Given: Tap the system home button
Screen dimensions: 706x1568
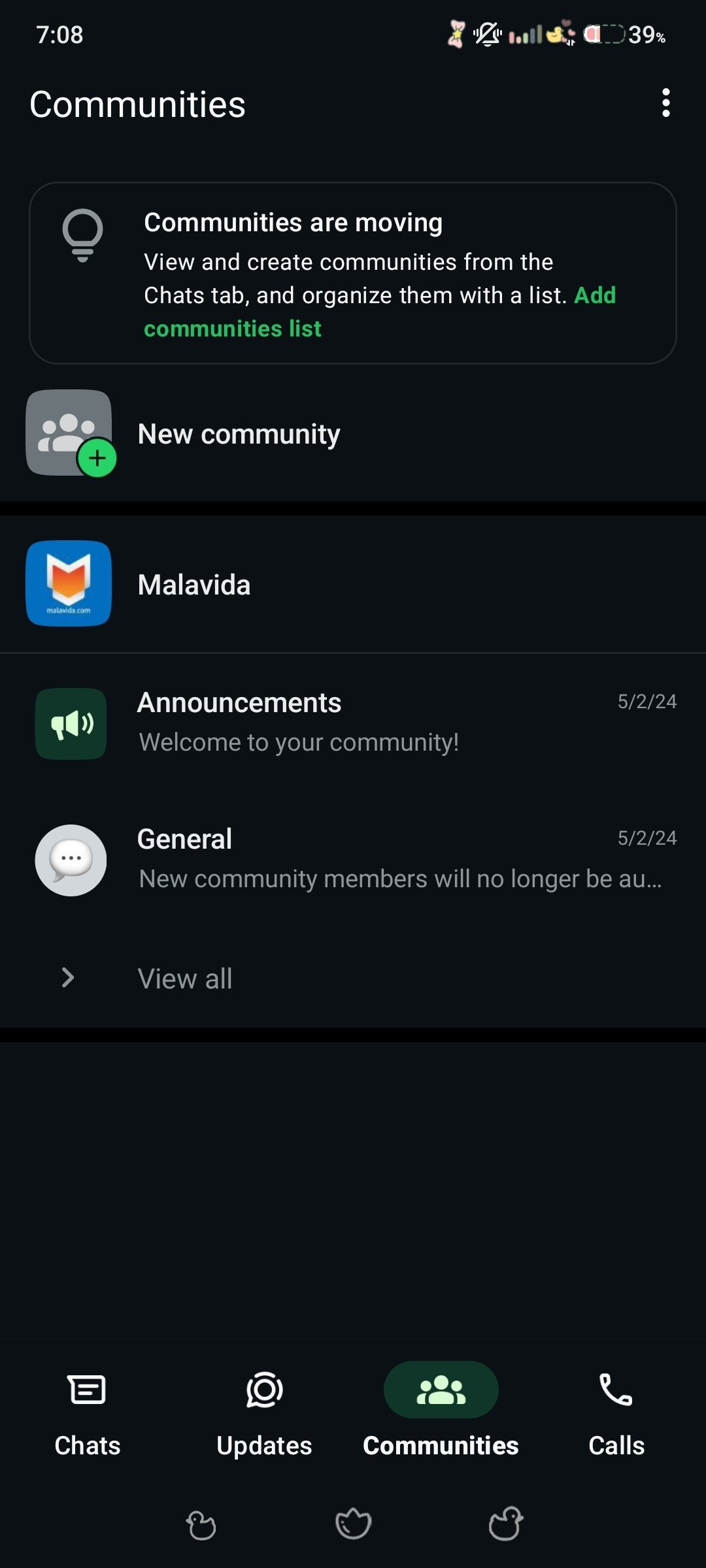Looking at the screenshot, I should [353, 1524].
